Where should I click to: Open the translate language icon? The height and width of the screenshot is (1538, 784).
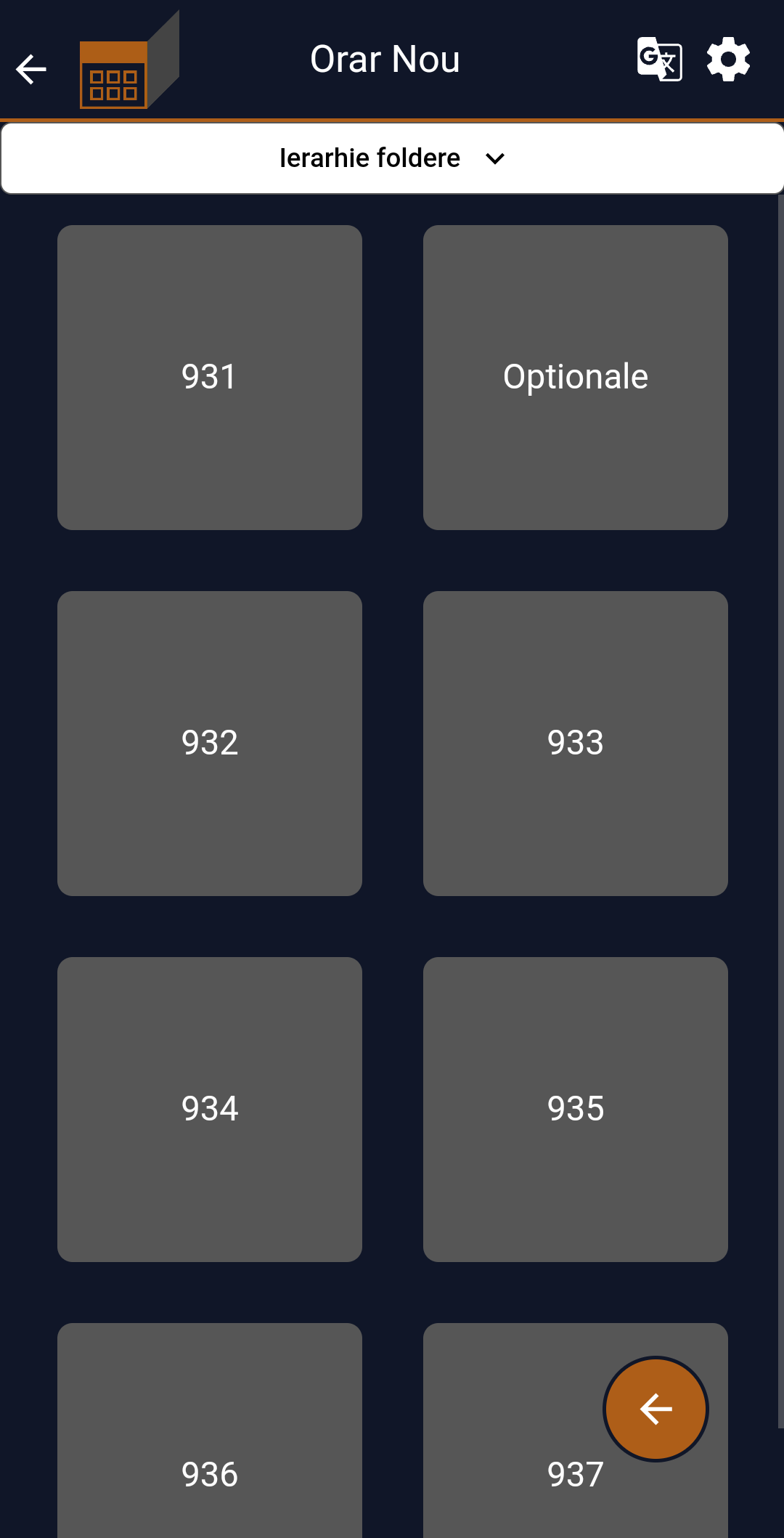[x=659, y=60]
